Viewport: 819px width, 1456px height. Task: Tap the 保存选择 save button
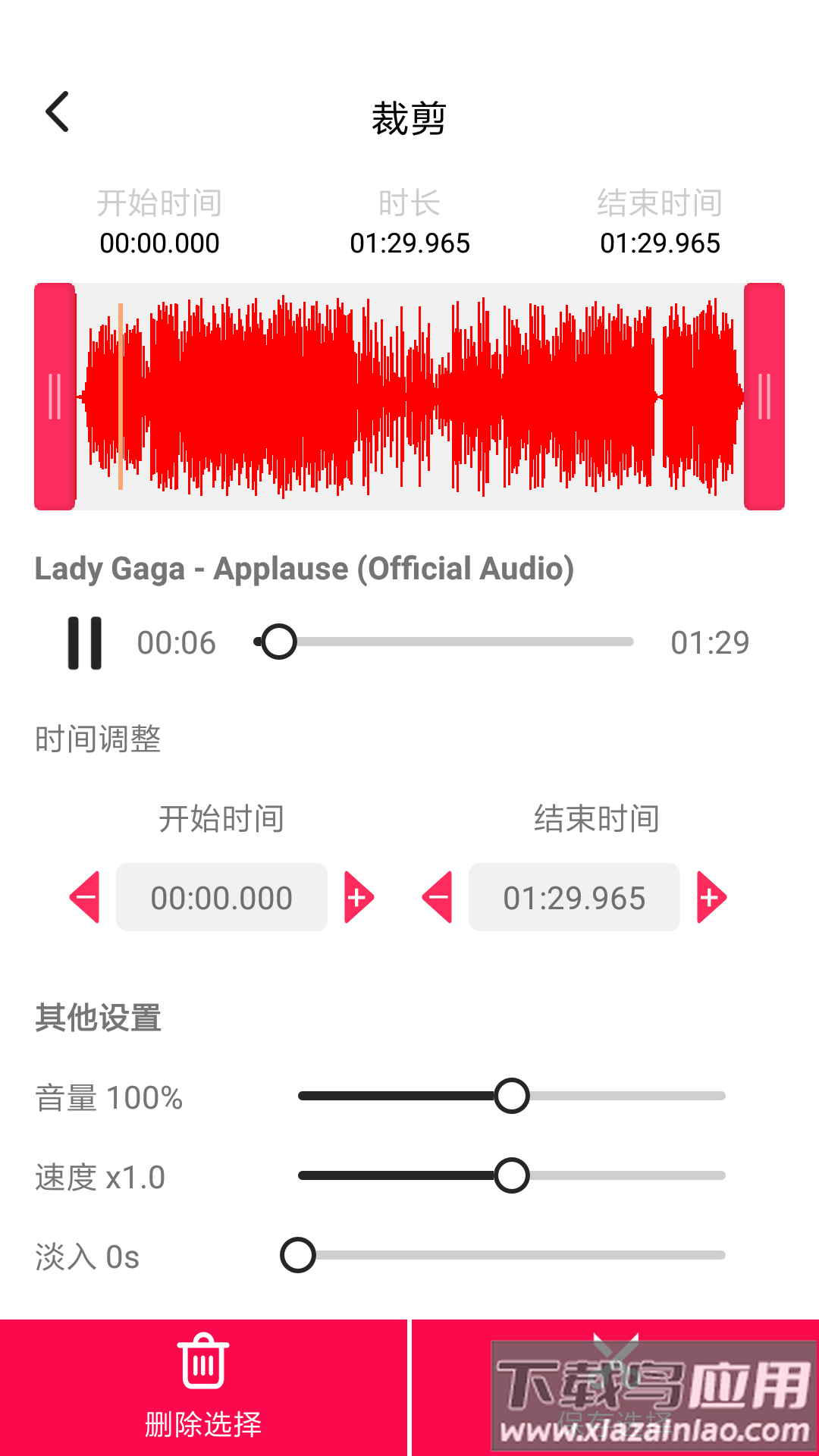coord(615,1388)
